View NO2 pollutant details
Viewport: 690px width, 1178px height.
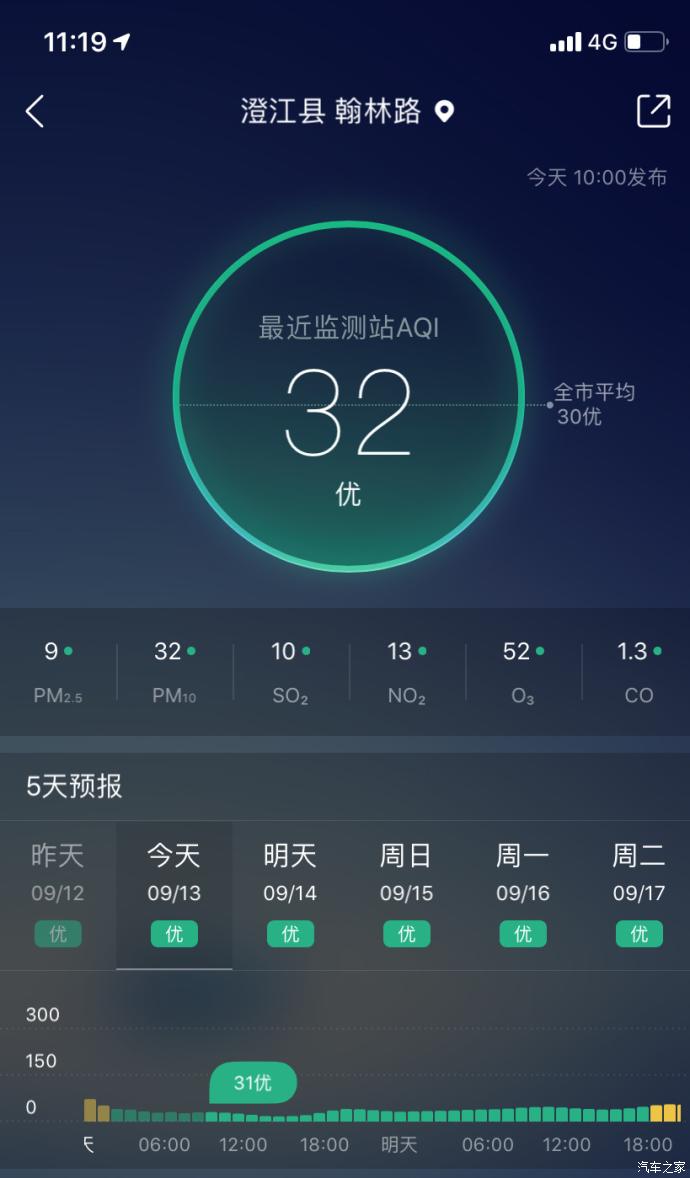pyautogui.click(x=406, y=672)
